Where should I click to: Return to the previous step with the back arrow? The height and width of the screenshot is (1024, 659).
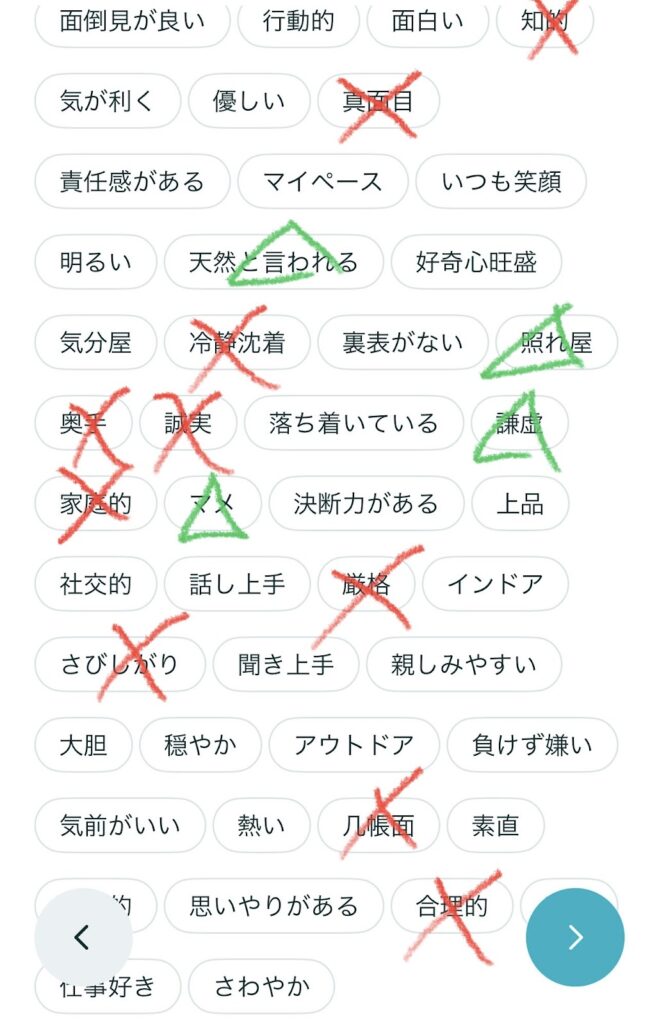point(83,936)
